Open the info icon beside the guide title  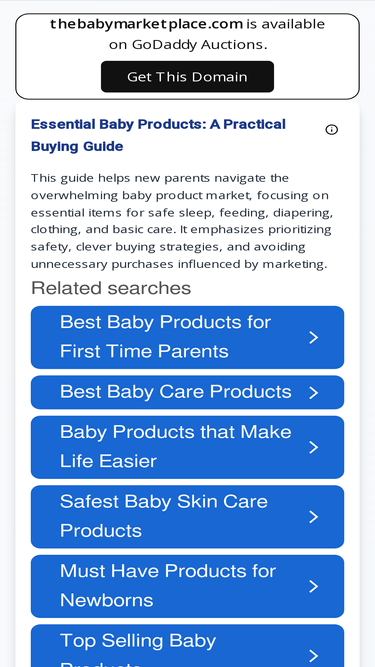(332, 130)
